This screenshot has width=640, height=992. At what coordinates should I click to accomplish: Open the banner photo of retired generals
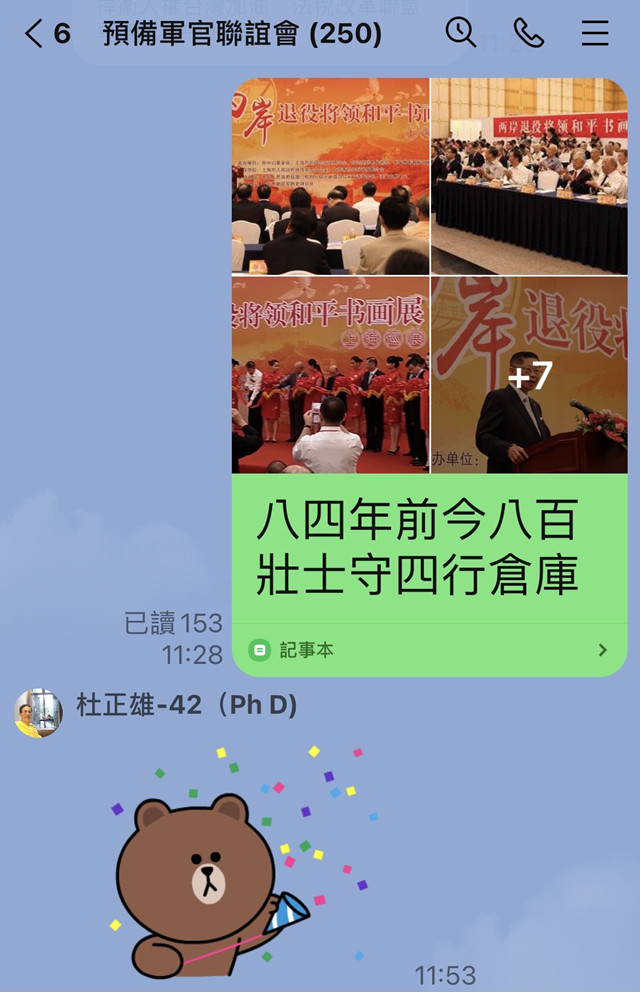coord(330,175)
